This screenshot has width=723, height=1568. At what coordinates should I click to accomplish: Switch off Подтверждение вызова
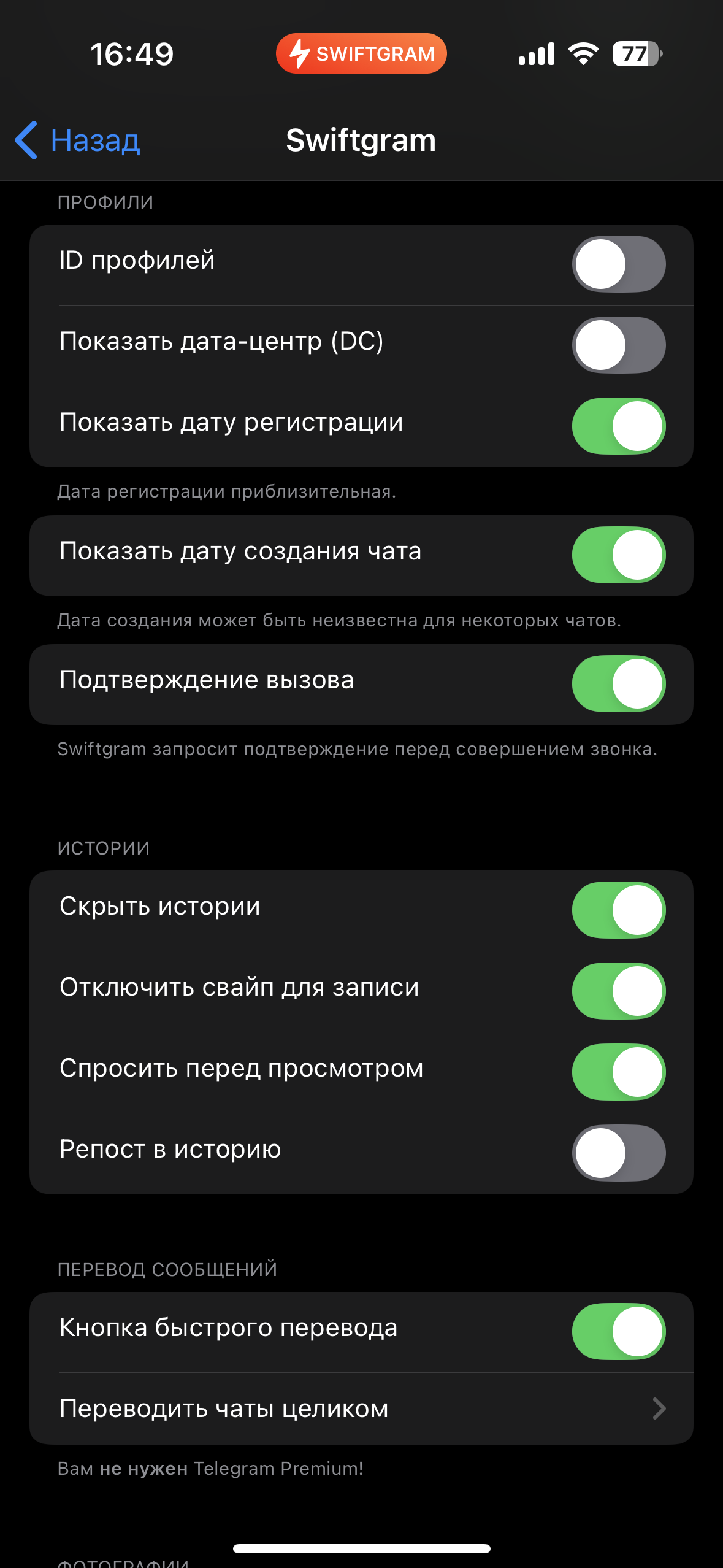[x=619, y=684]
